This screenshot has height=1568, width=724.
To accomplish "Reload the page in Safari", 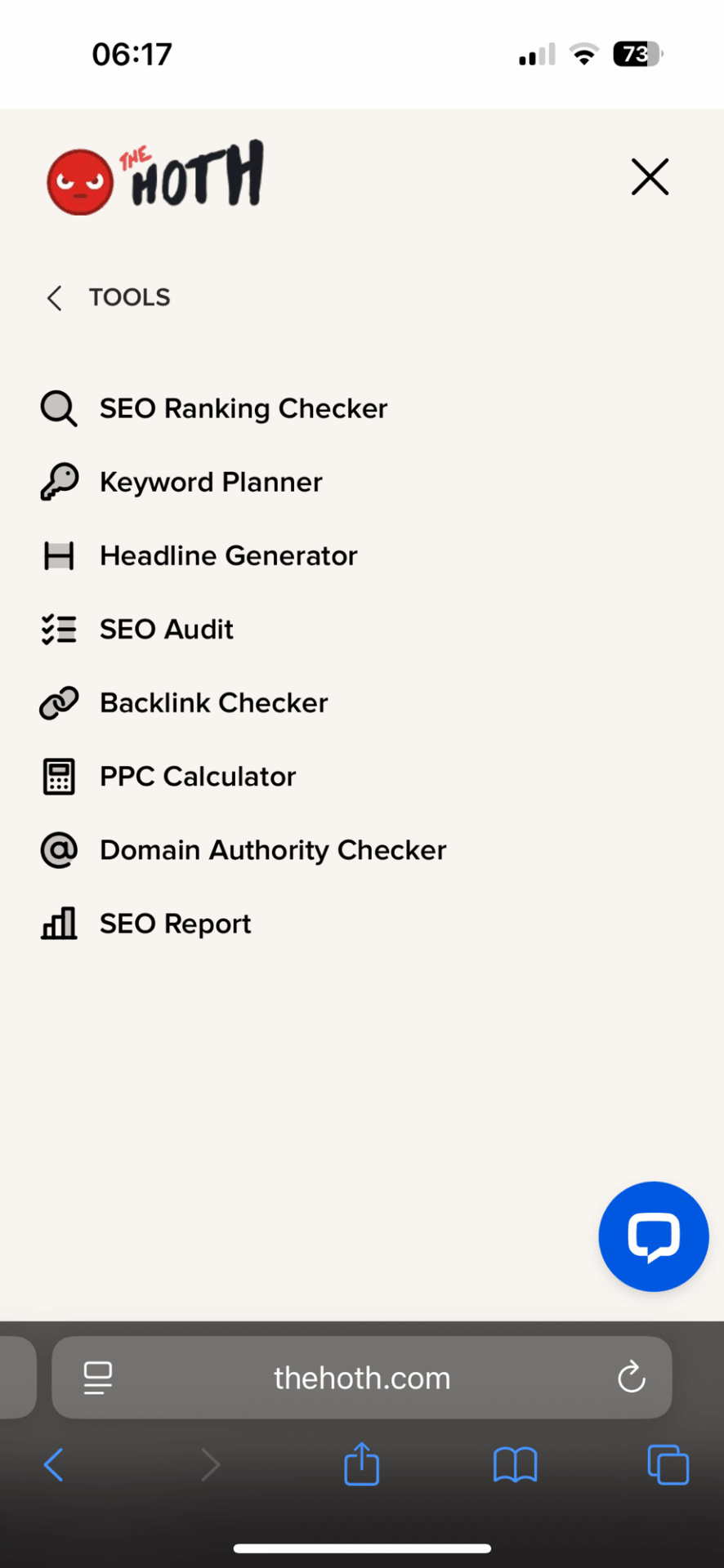I will [x=631, y=1379].
